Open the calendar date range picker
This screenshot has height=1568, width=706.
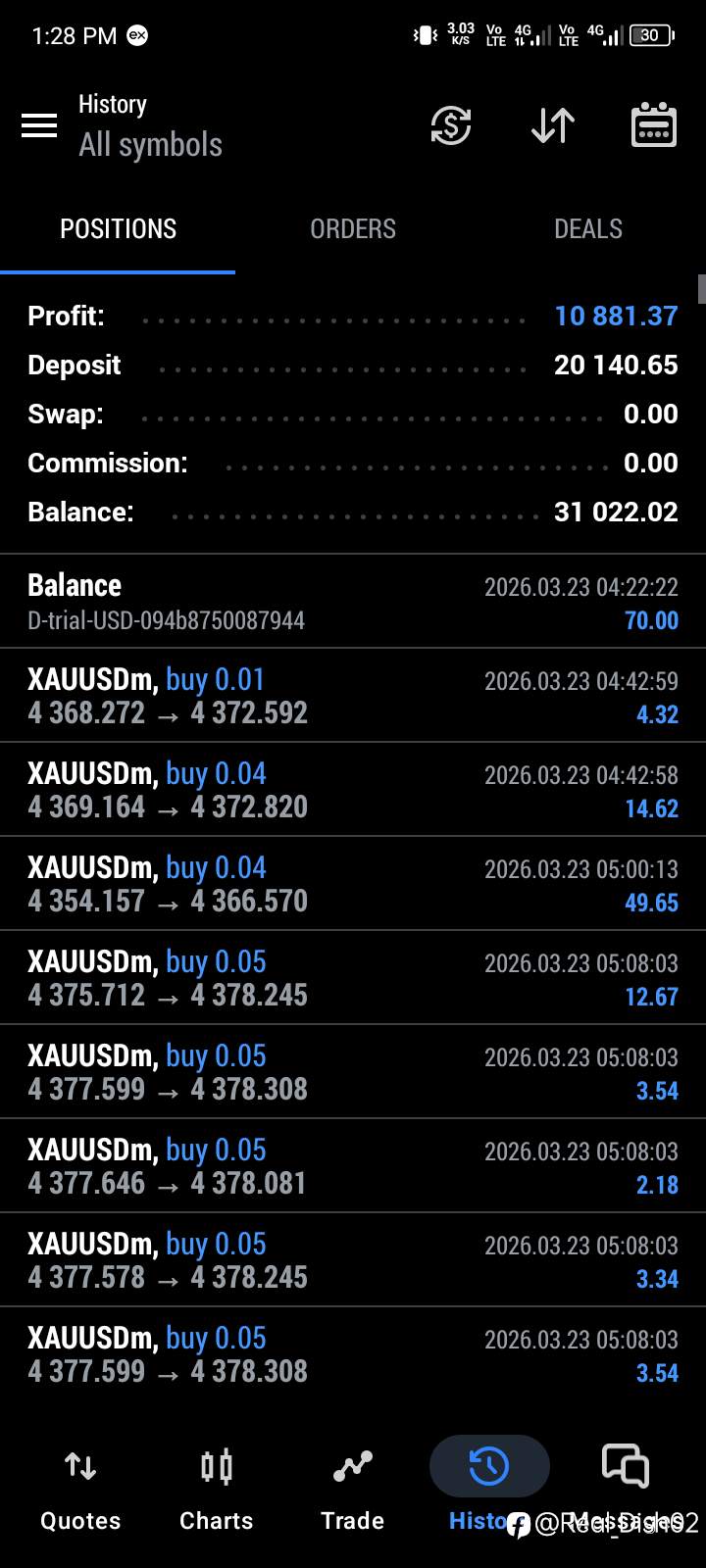point(654,125)
